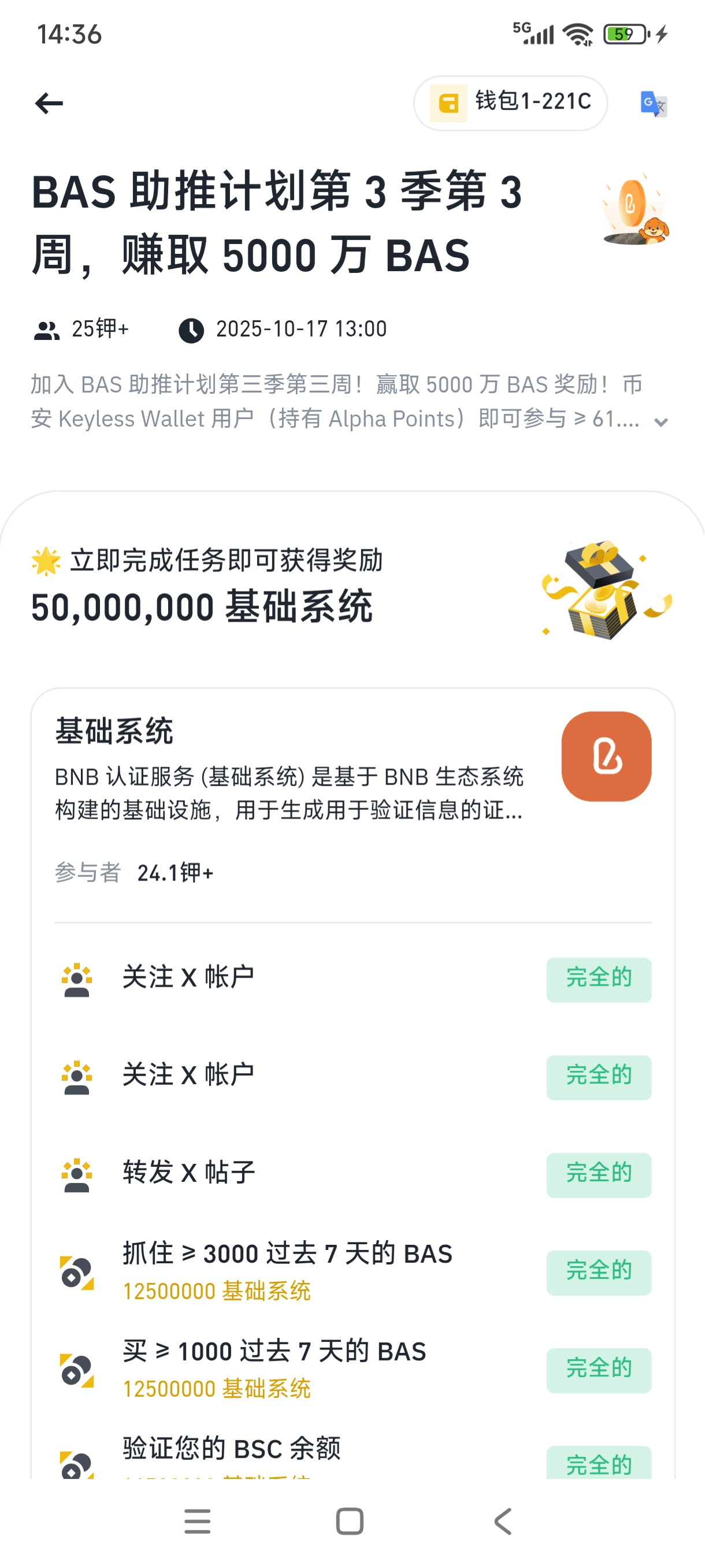Tap the system home button
Viewport: 705px width, 1568px height.
(x=350, y=1521)
